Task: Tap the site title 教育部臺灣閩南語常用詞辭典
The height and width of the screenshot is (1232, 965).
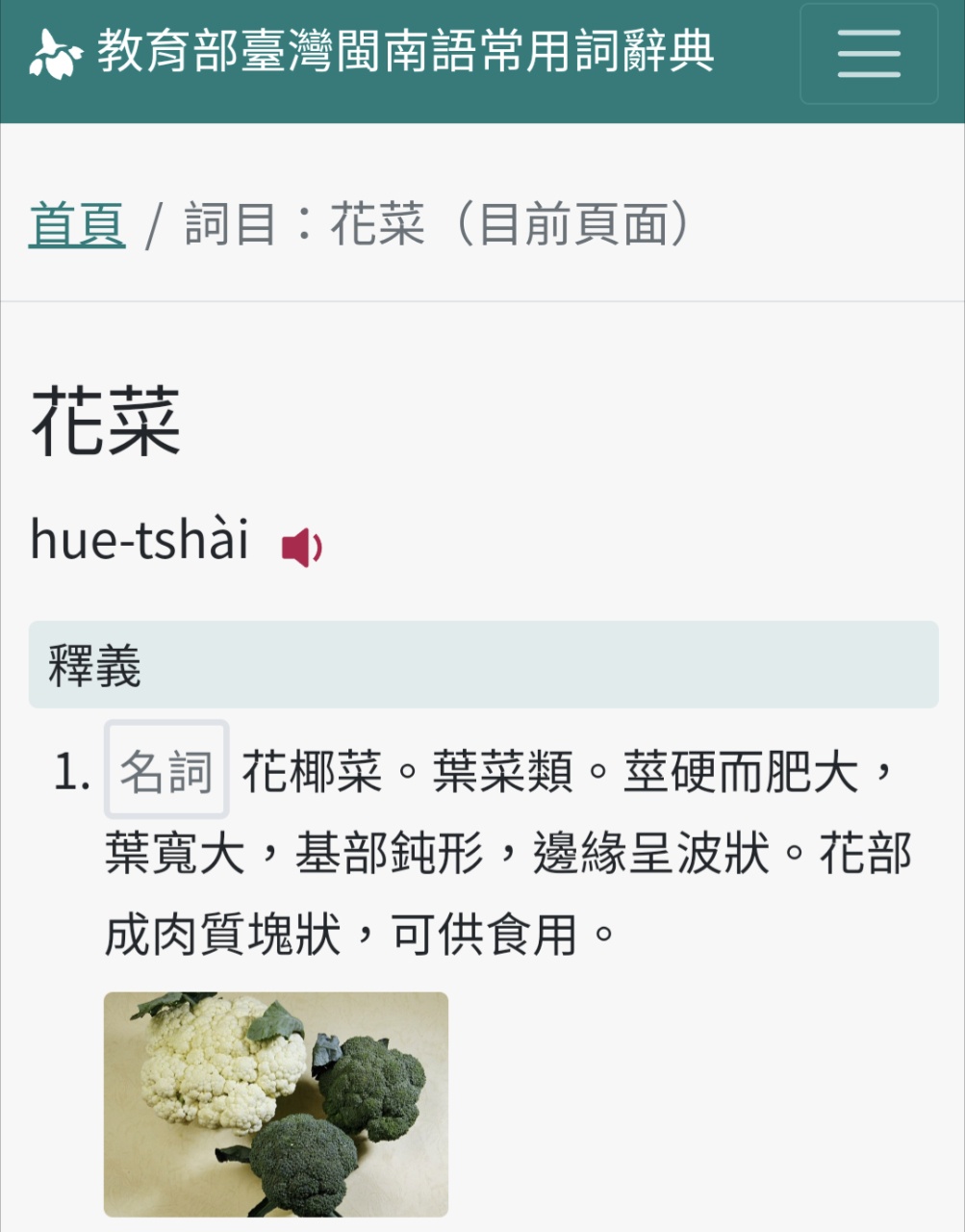Action: 404,52
